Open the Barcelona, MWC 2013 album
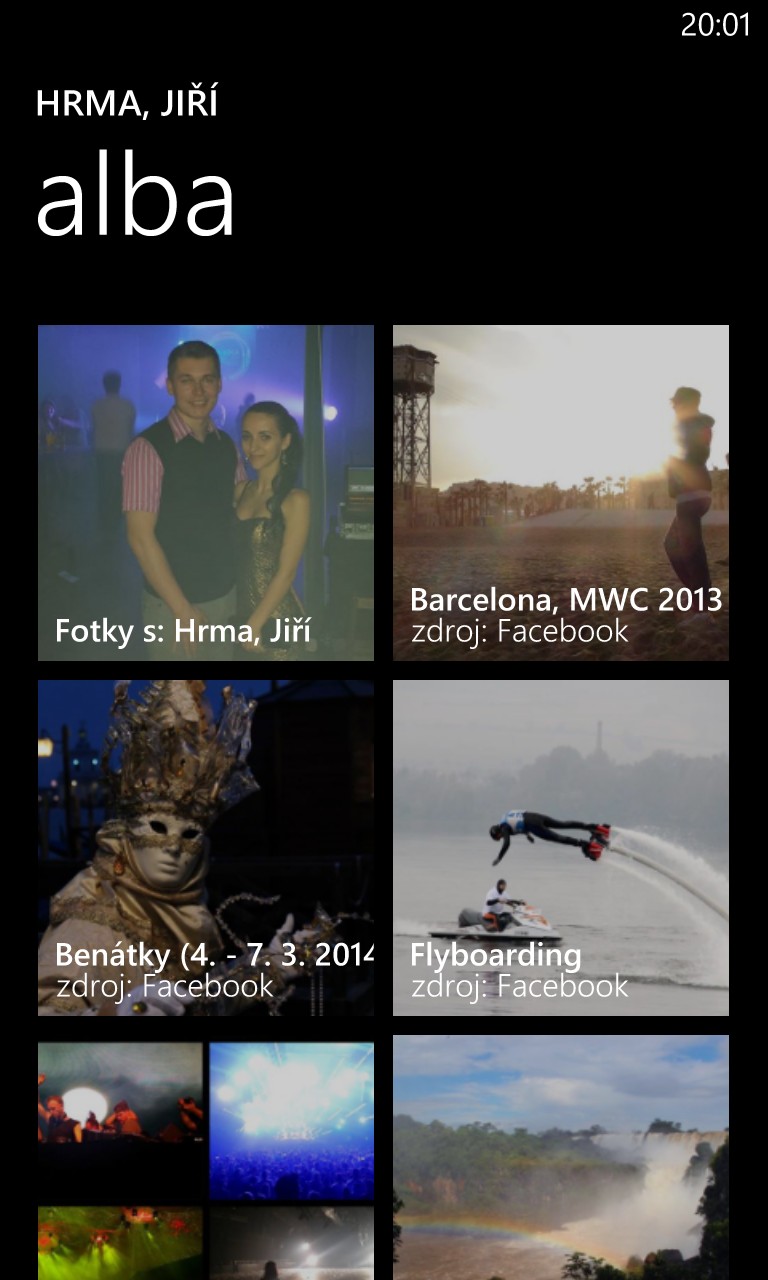 click(560, 492)
